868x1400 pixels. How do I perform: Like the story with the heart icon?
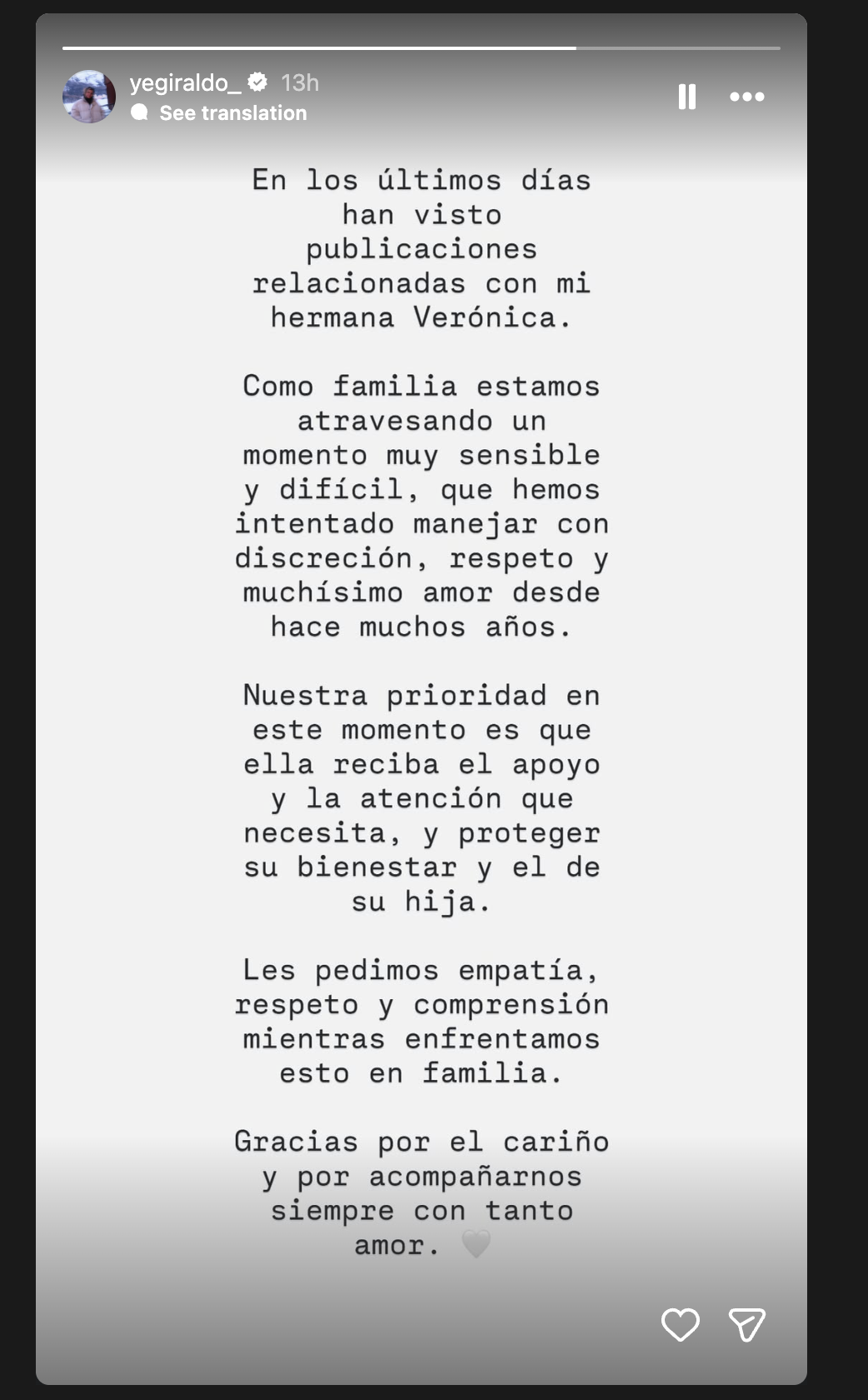click(x=681, y=1324)
